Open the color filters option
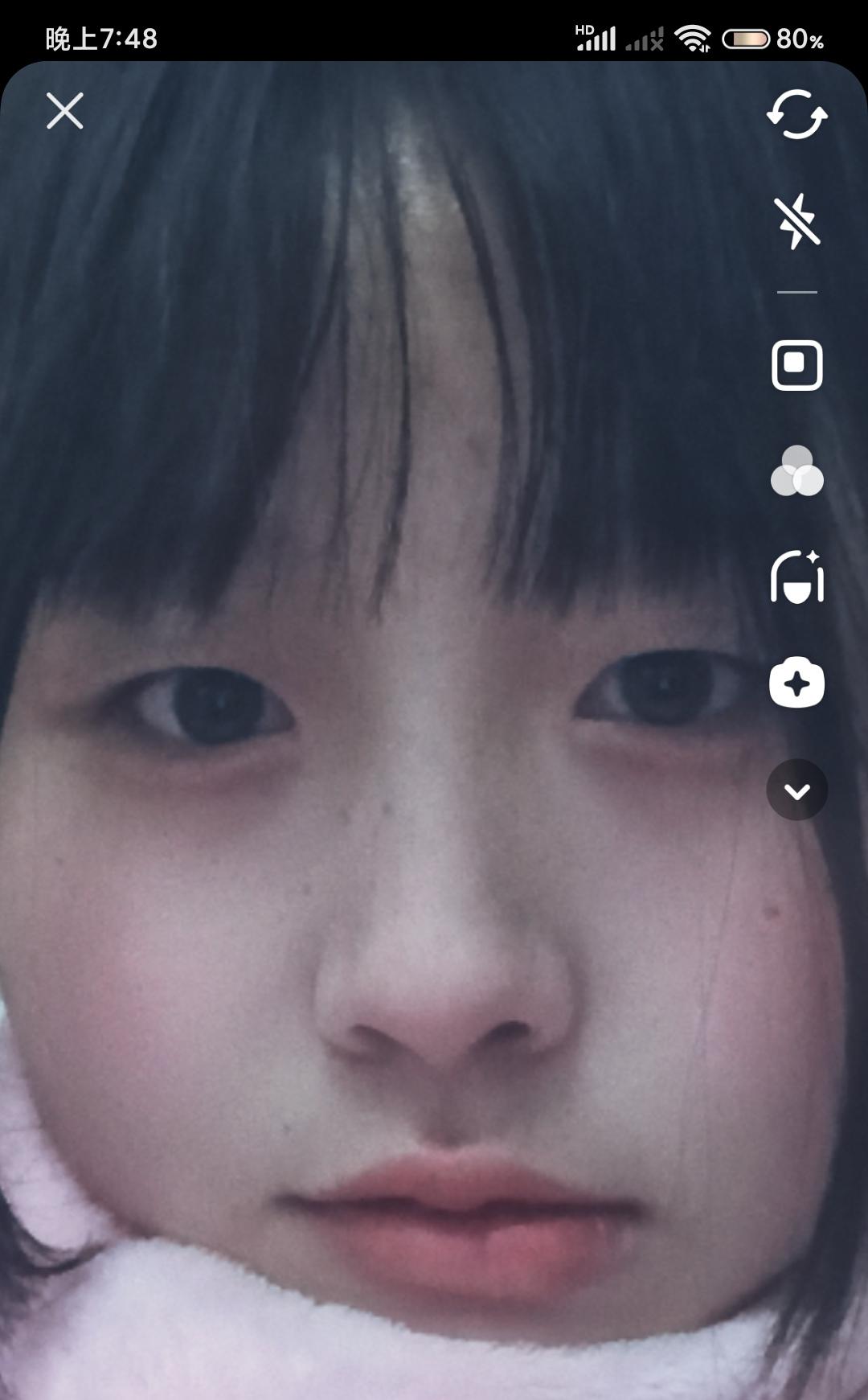The width and height of the screenshot is (868, 1400). click(x=796, y=471)
